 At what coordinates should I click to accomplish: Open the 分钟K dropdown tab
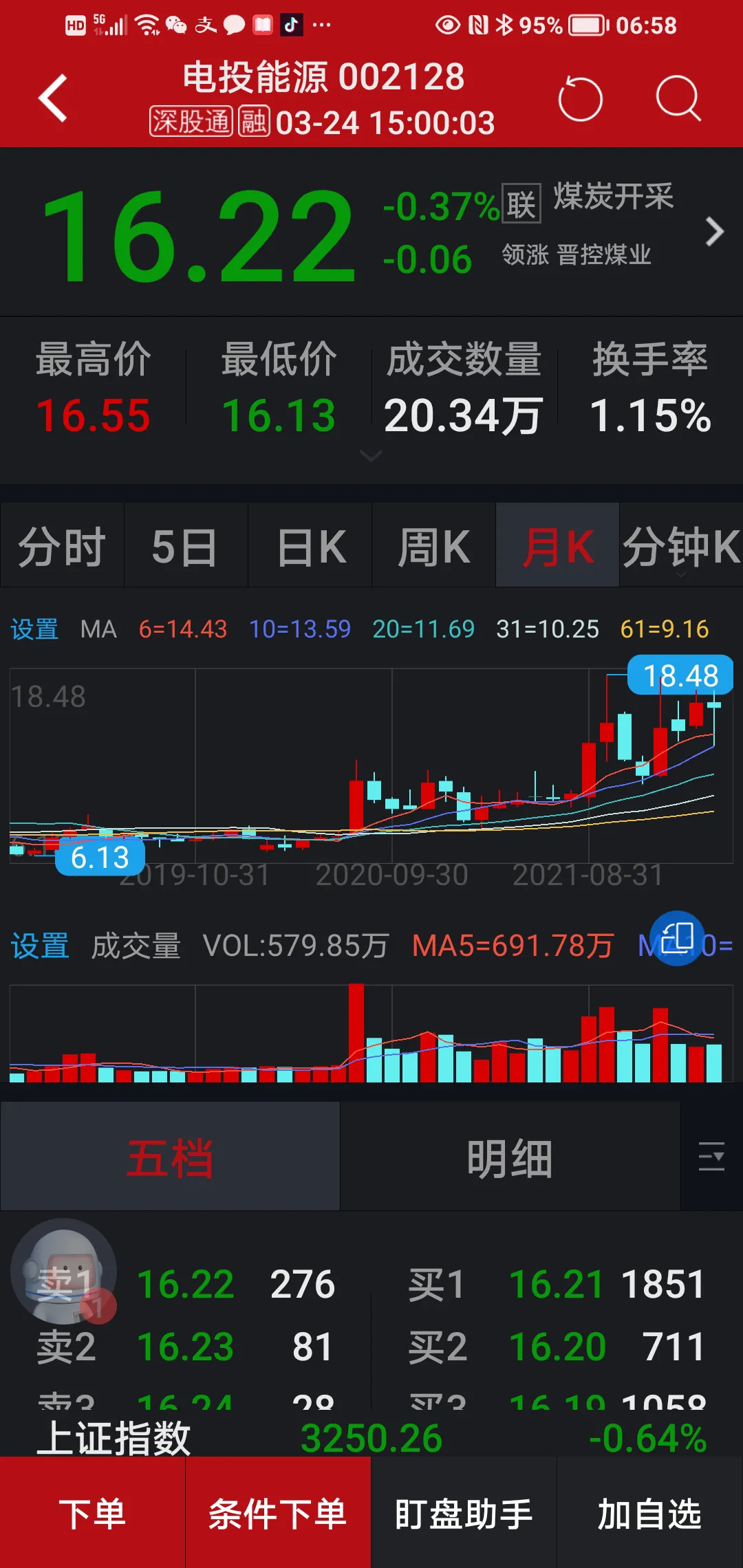click(x=681, y=547)
